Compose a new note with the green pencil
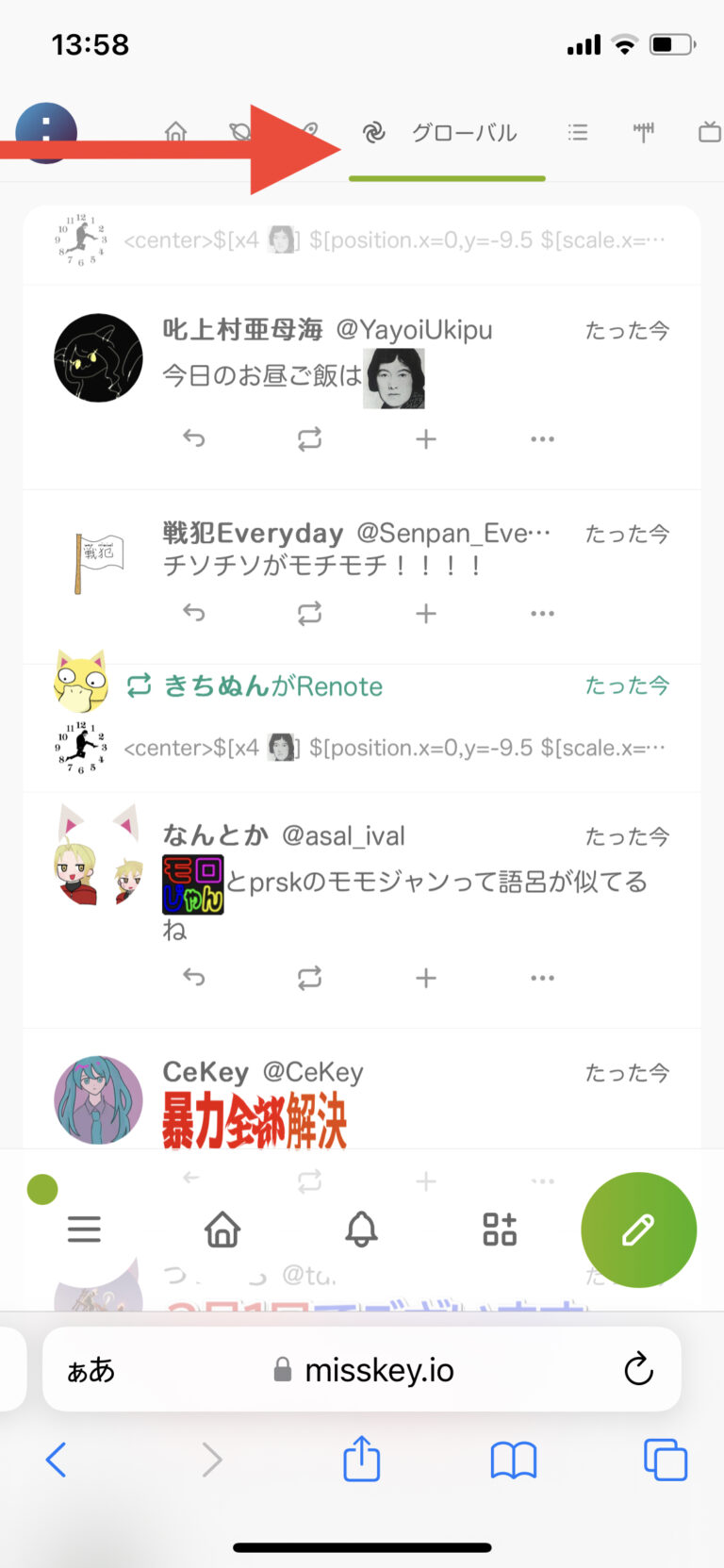The height and width of the screenshot is (1568, 724). click(x=638, y=1230)
